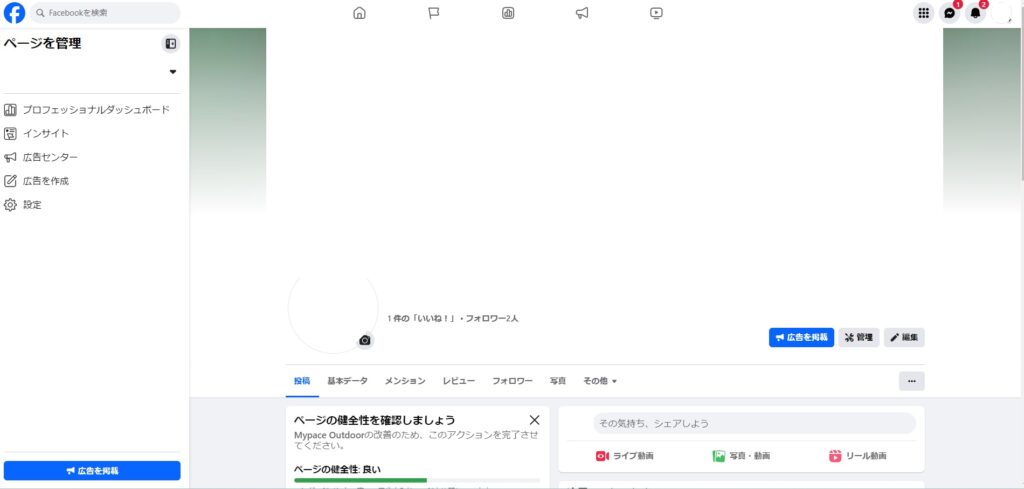Open 設定 in the sidebar
The width and height of the screenshot is (1024, 489).
(32, 205)
